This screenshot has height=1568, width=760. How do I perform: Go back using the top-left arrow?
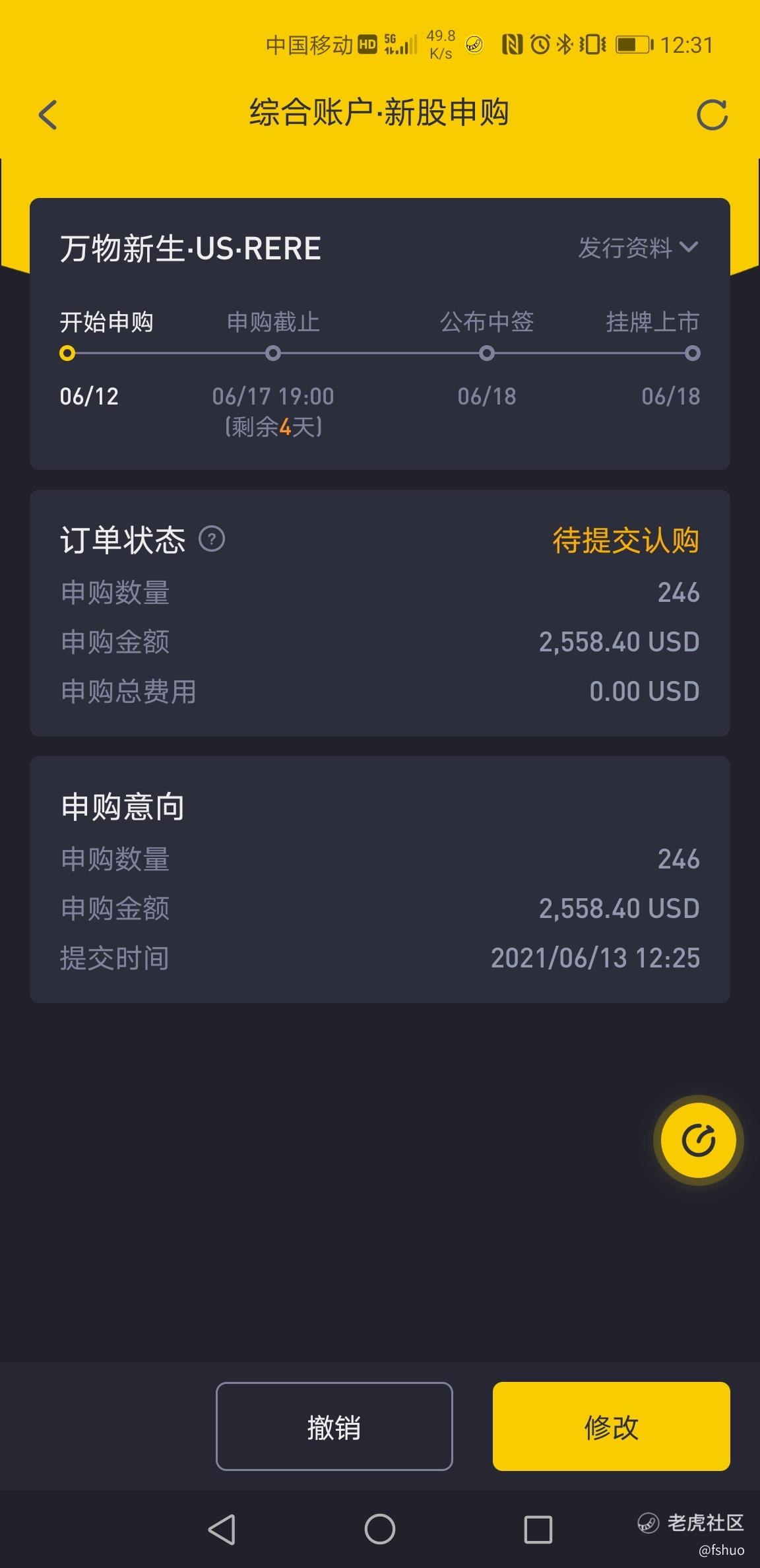[48, 115]
